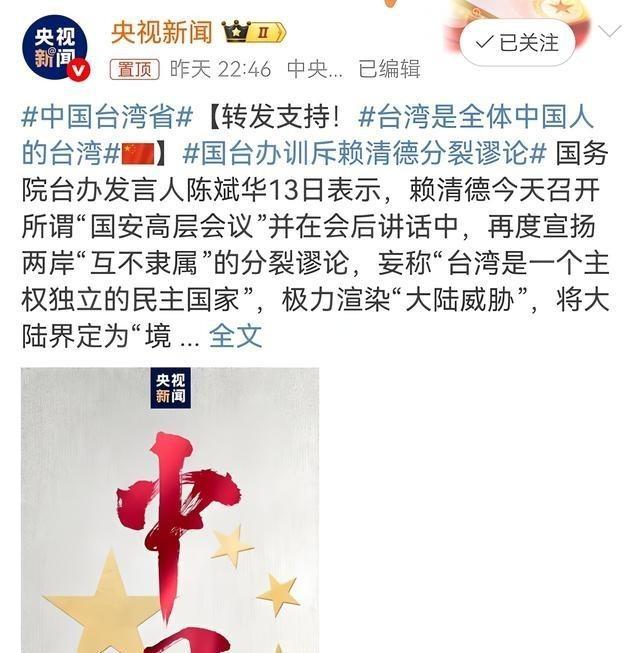Open hashtag #国台办训斥赖清德分裂谬论#
Screen dimensions: 640x653
click(367, 155)
